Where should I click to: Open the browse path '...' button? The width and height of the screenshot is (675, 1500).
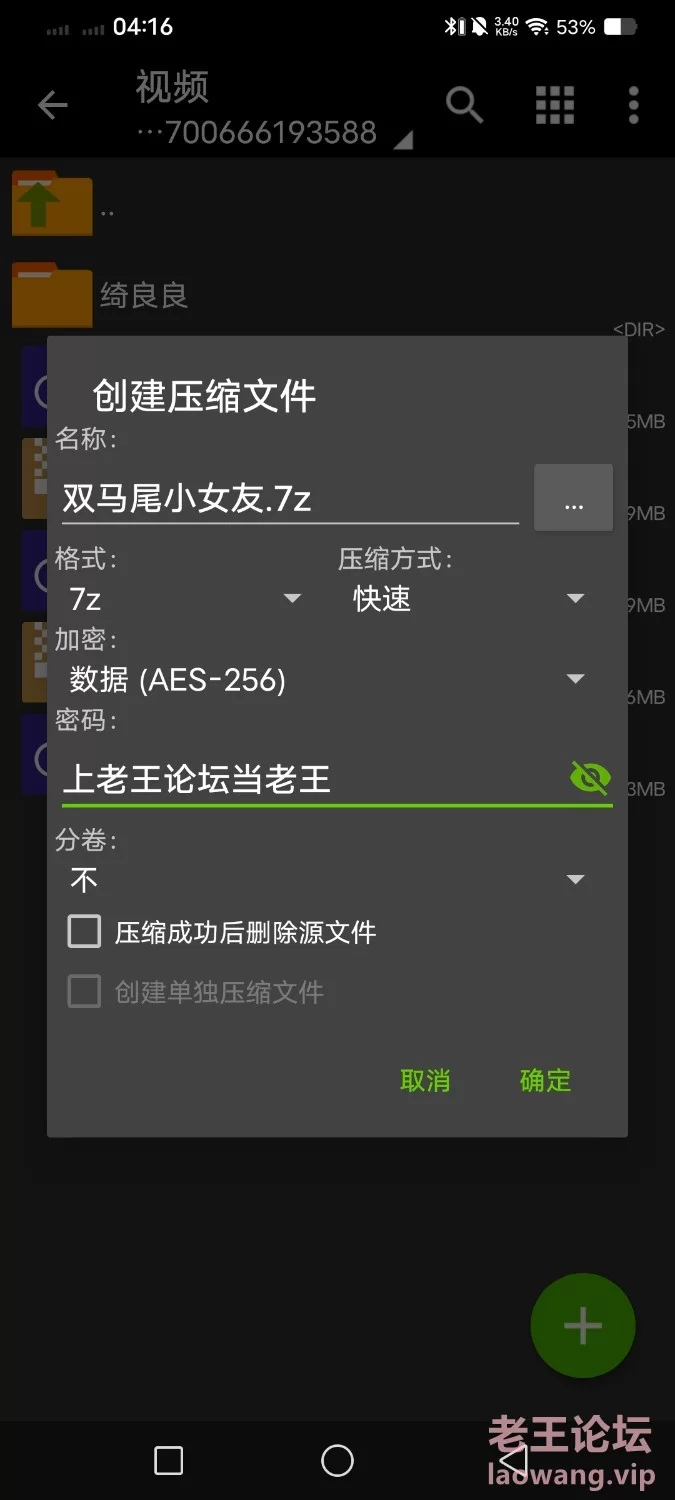point(573,498)
